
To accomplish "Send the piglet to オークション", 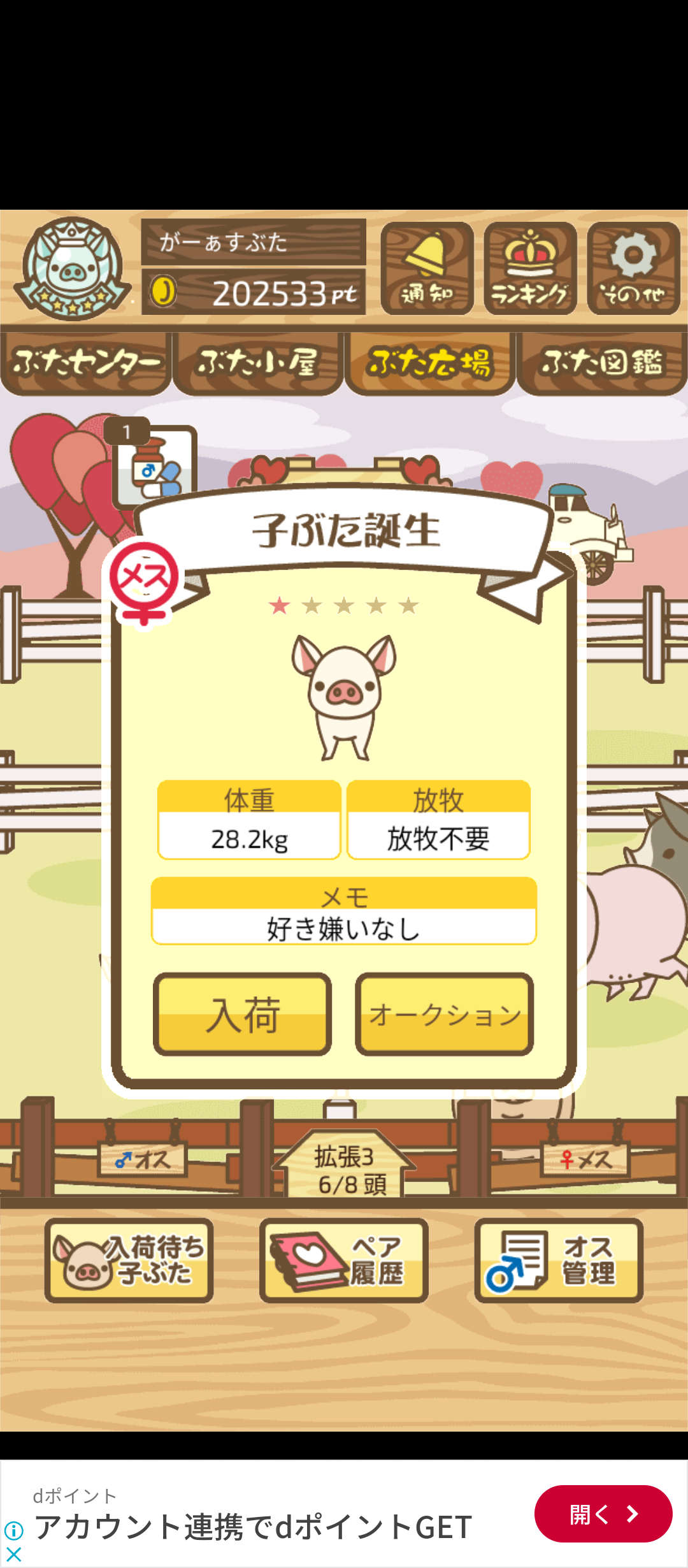I will [444, 1014].
